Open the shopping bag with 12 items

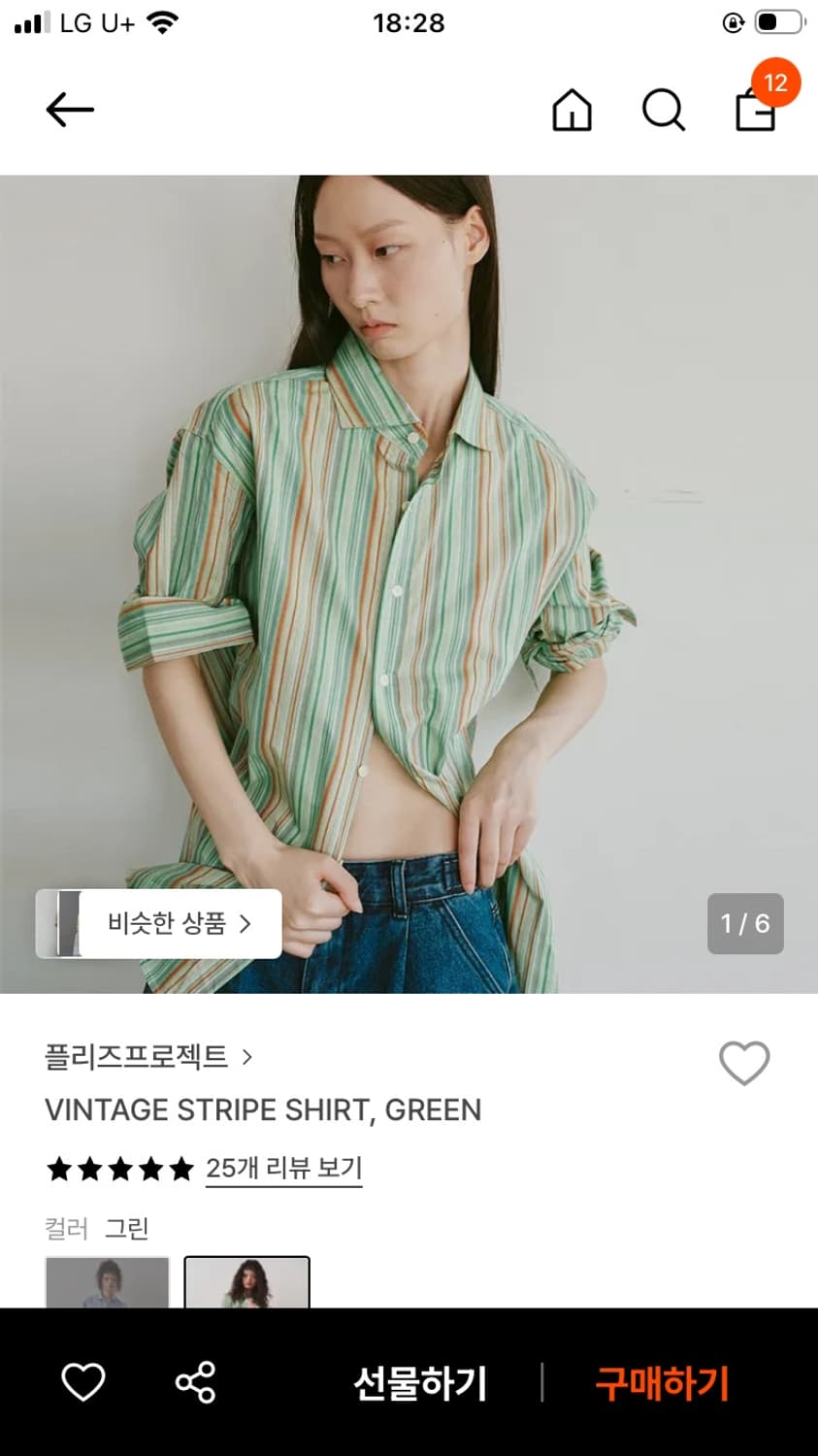pyautogui.click(x=755, y=112)
